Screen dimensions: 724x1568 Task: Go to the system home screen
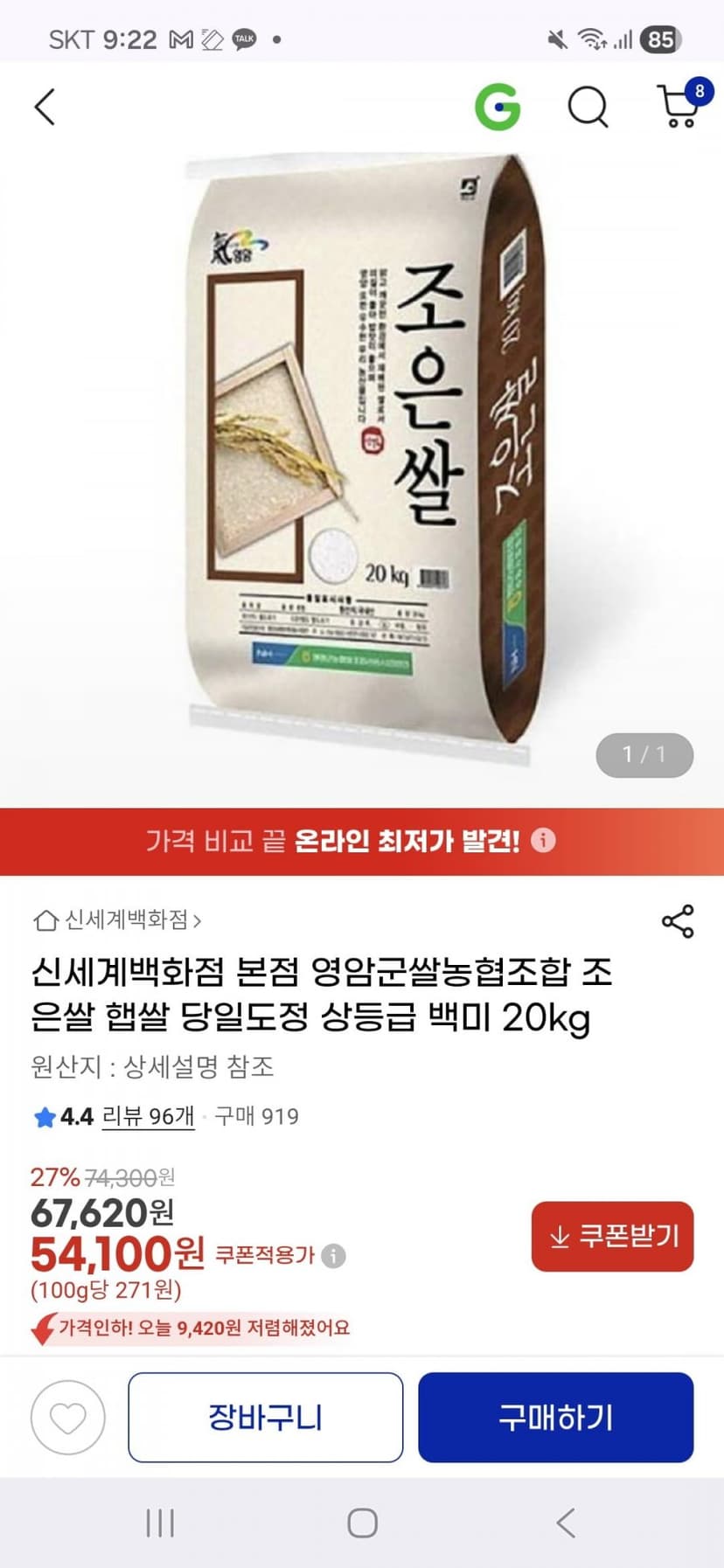coord(362,1523)
